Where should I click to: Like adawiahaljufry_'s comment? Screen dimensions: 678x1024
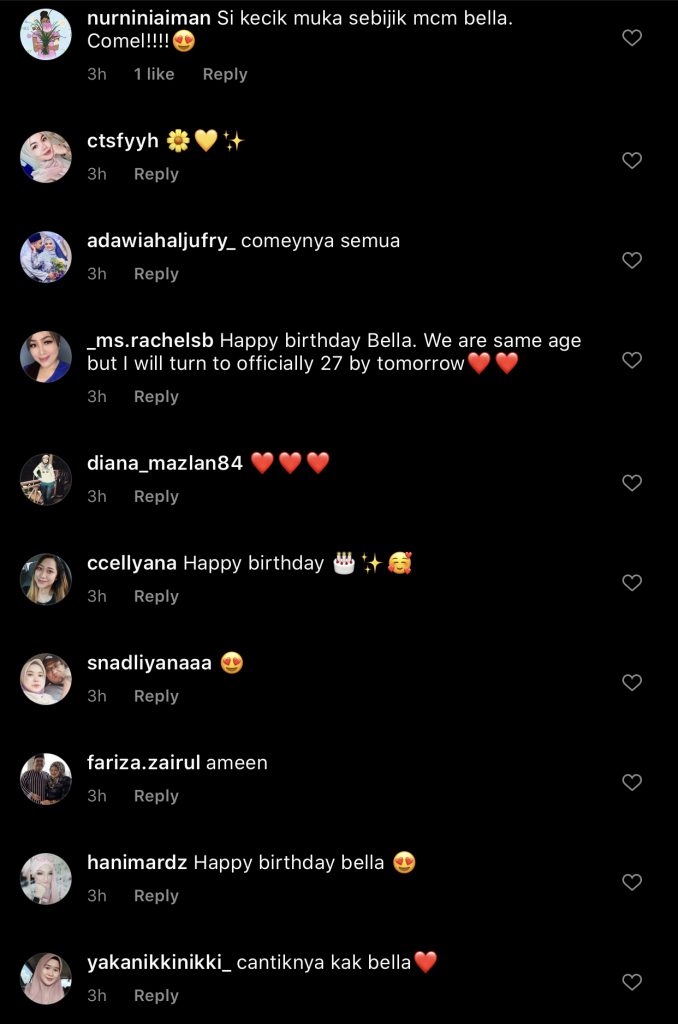point(632,260)
